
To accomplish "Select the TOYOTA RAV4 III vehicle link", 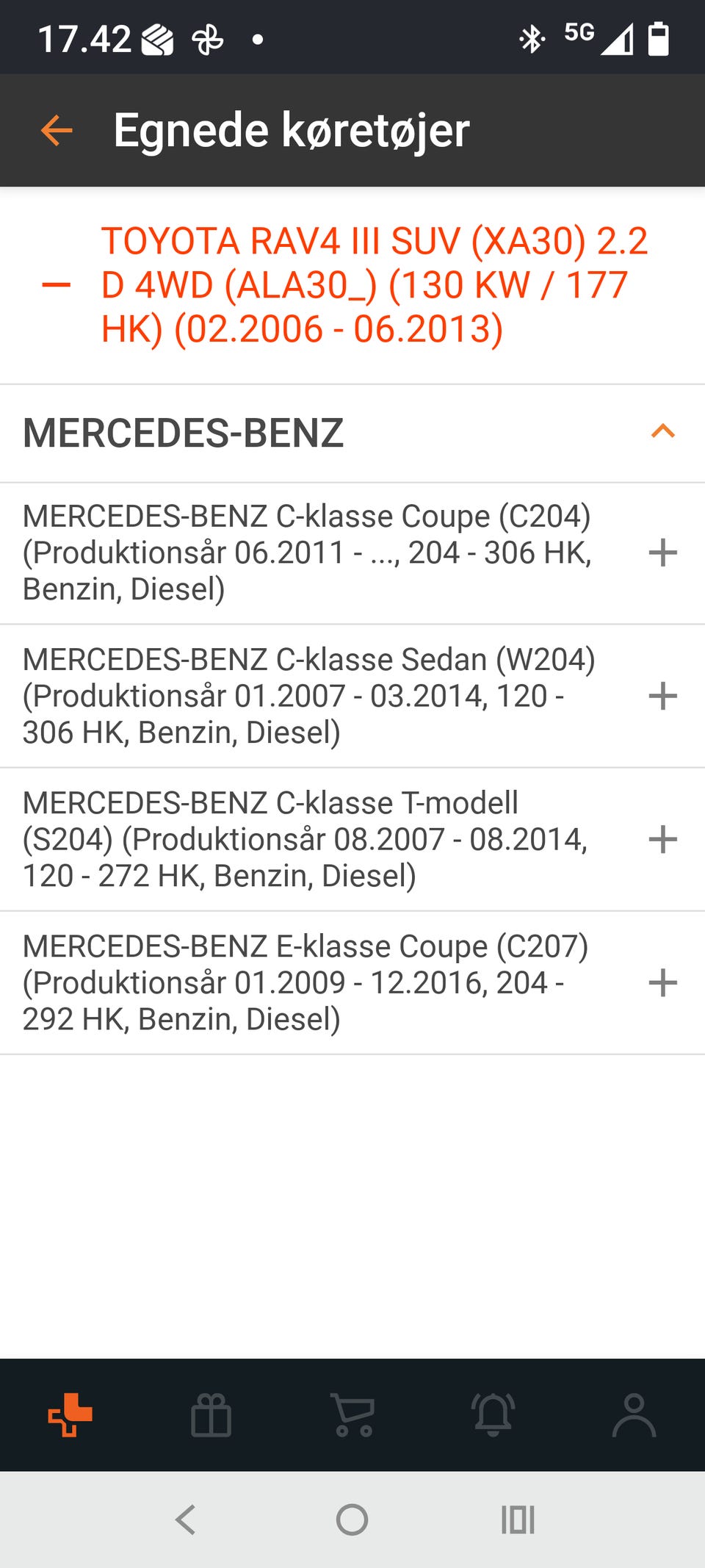I will point(375,284).
